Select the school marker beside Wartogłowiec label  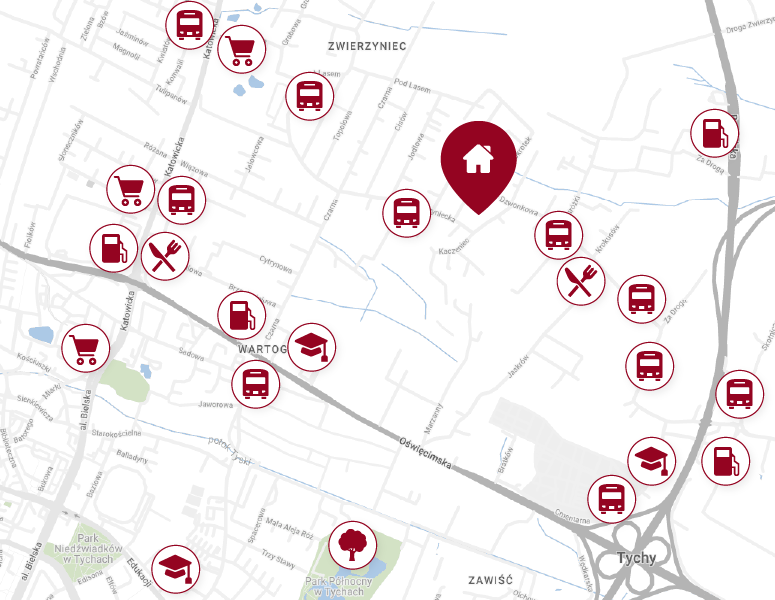(313, 347)
